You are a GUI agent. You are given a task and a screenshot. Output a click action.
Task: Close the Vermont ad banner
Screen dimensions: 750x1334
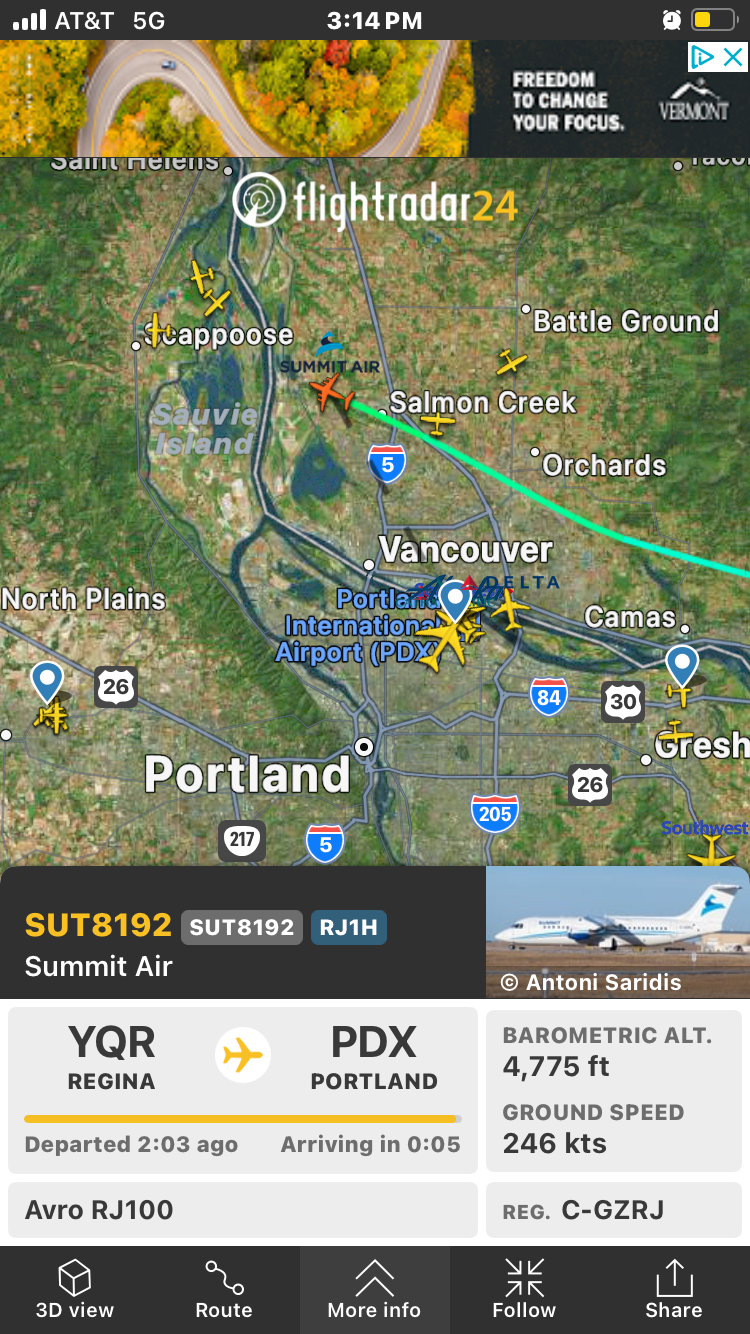click(x=733, y=58)
